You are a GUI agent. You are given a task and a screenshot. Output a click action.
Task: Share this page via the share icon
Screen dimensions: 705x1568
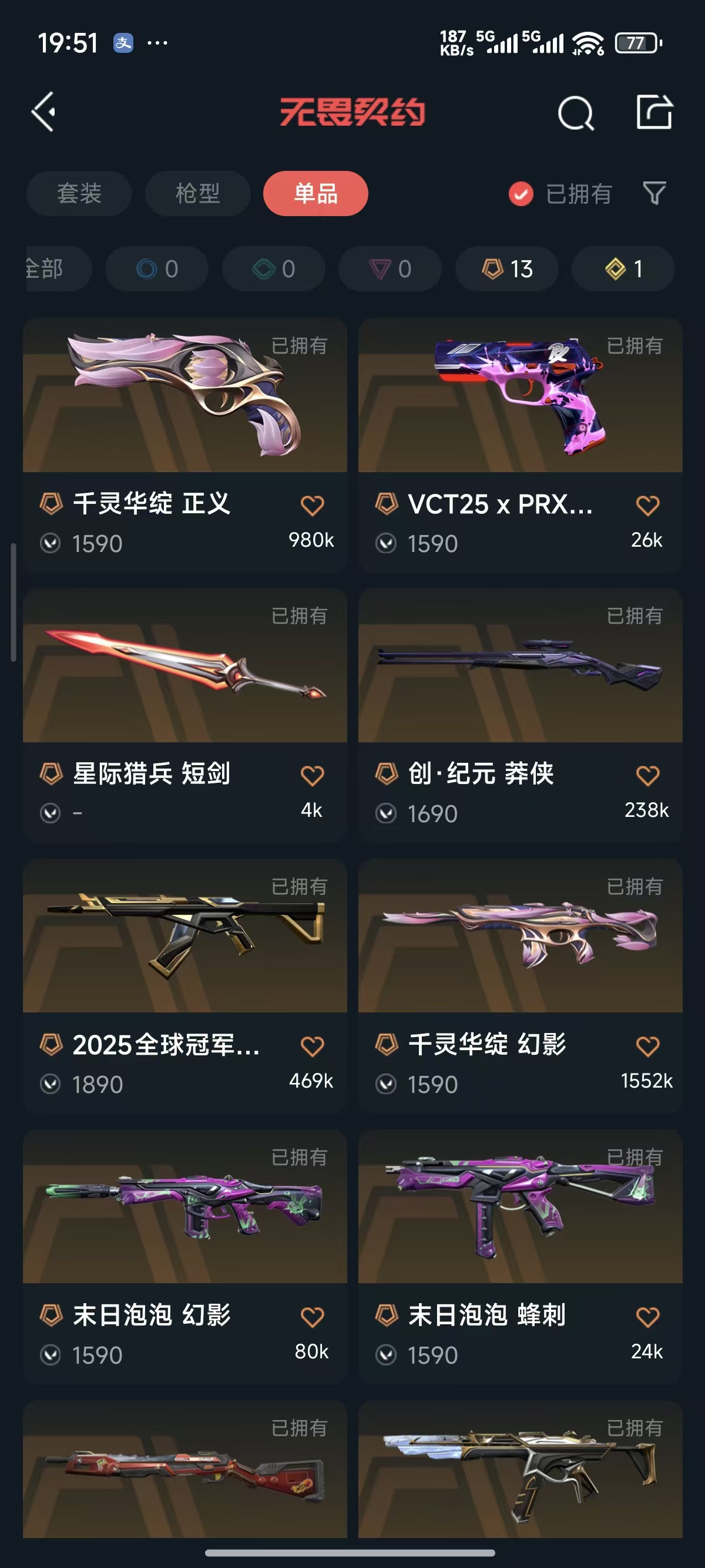pyautogui.click(x=654, y=112)
